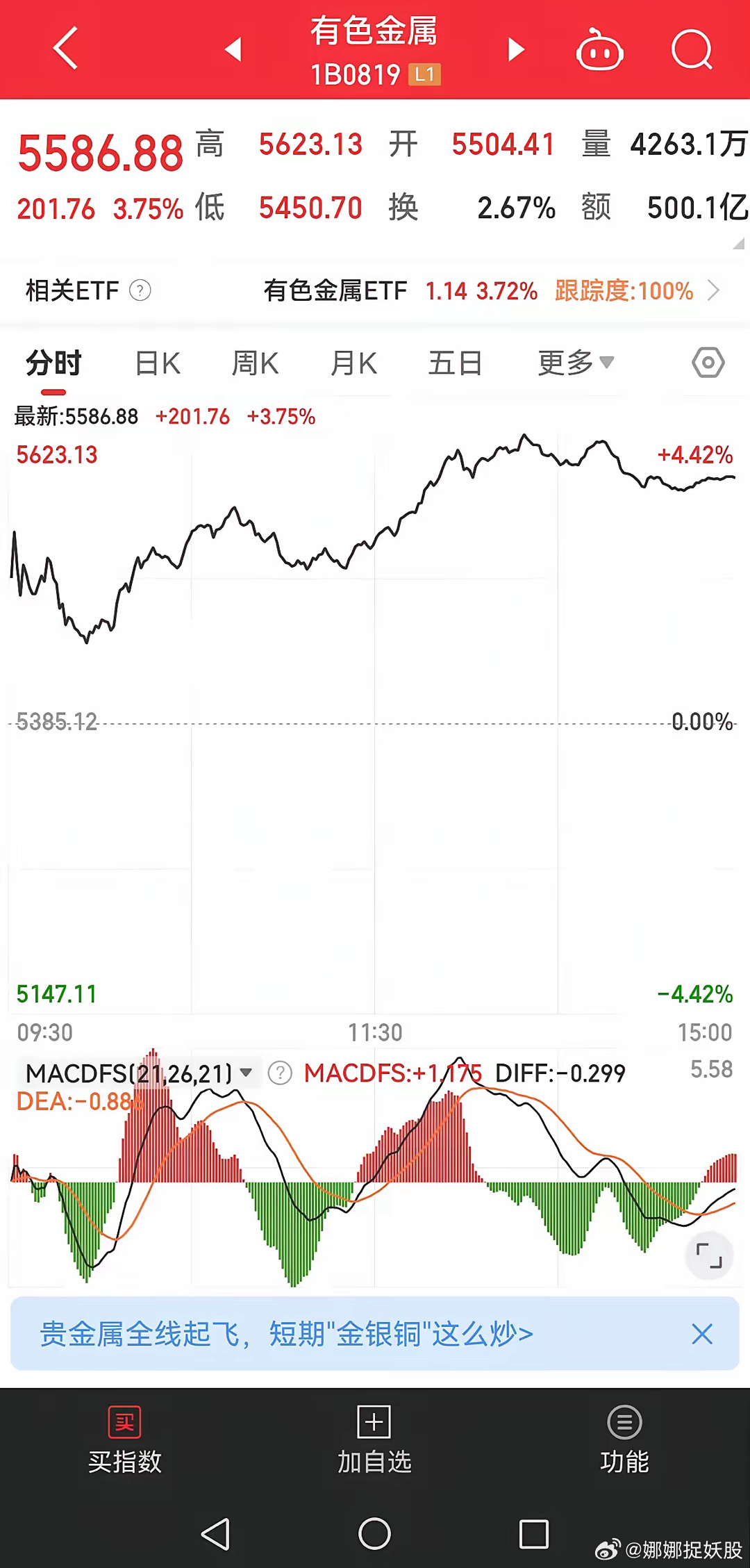The image size is (750, 1568).
Task: Go back using the header arrow
Action: pos(65,49)
